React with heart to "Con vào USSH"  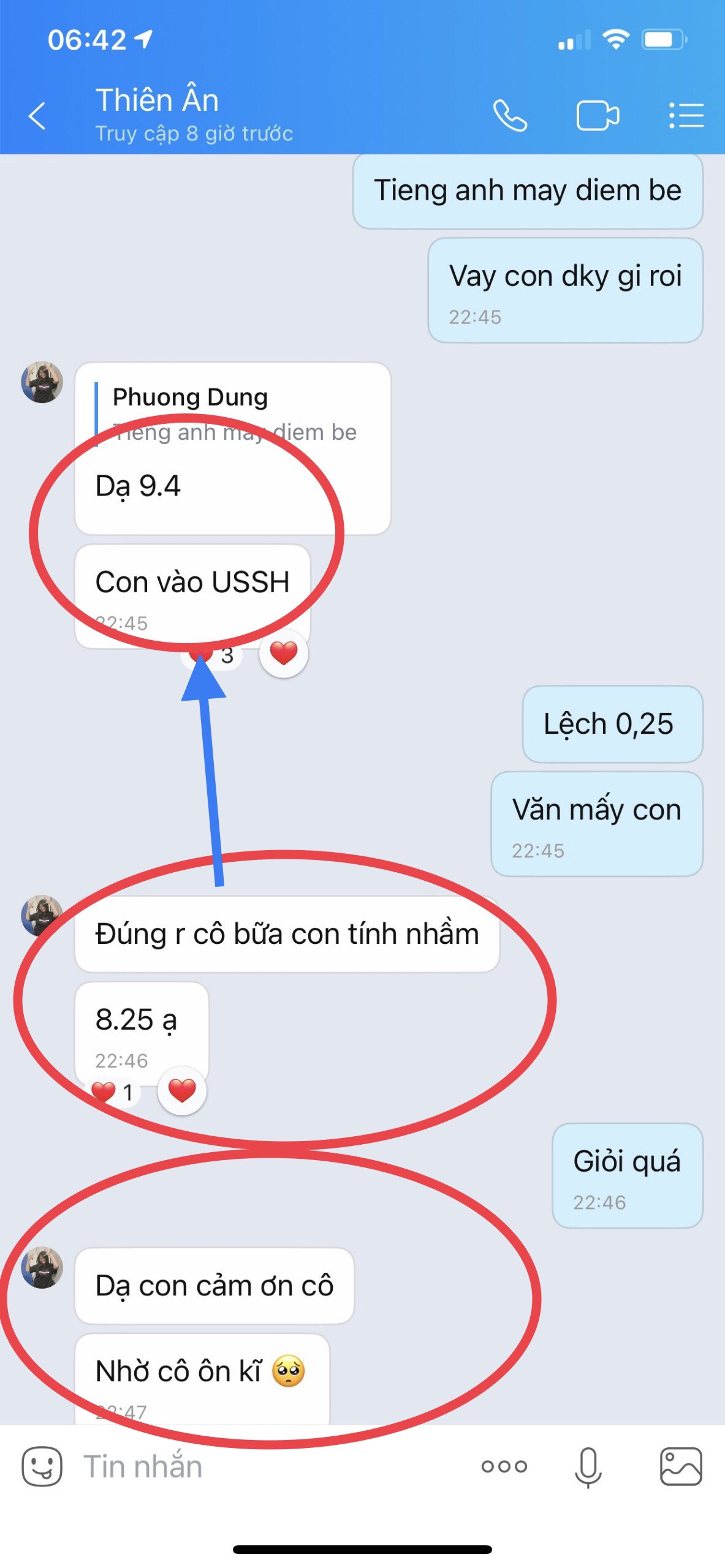[284, 654]
